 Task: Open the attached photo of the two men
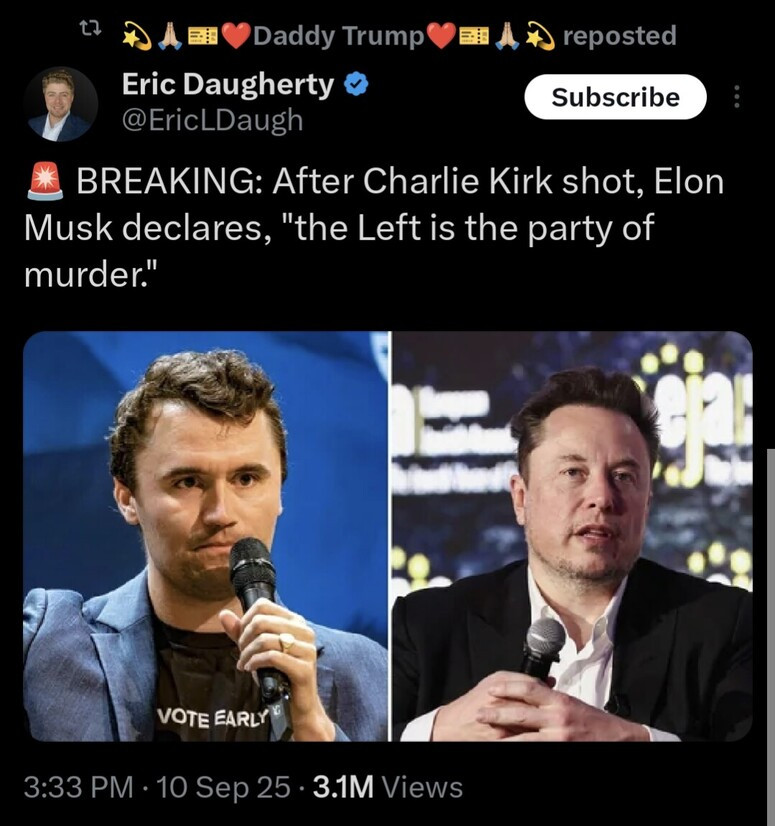(387, 536)
